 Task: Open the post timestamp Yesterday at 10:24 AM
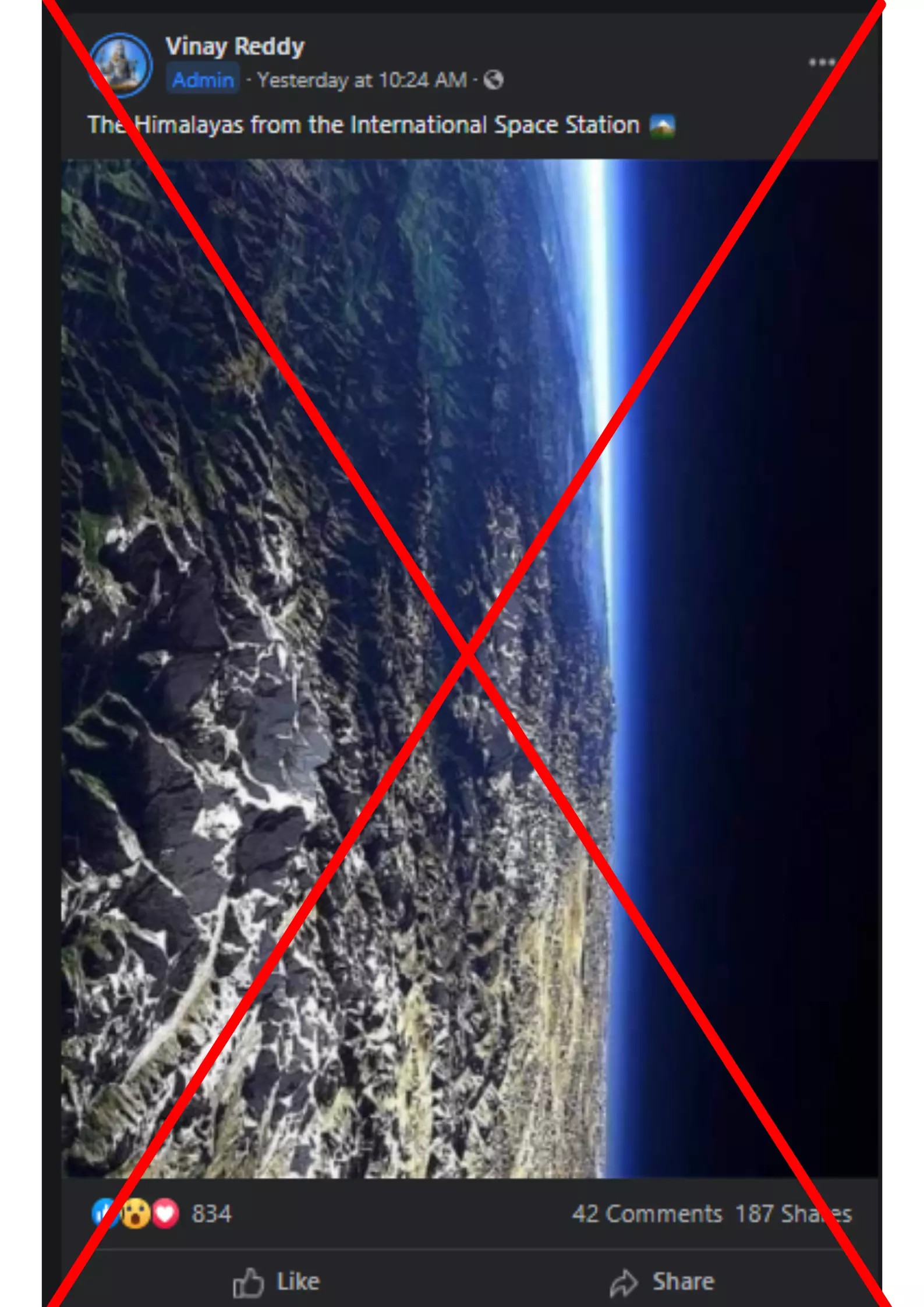362,80
